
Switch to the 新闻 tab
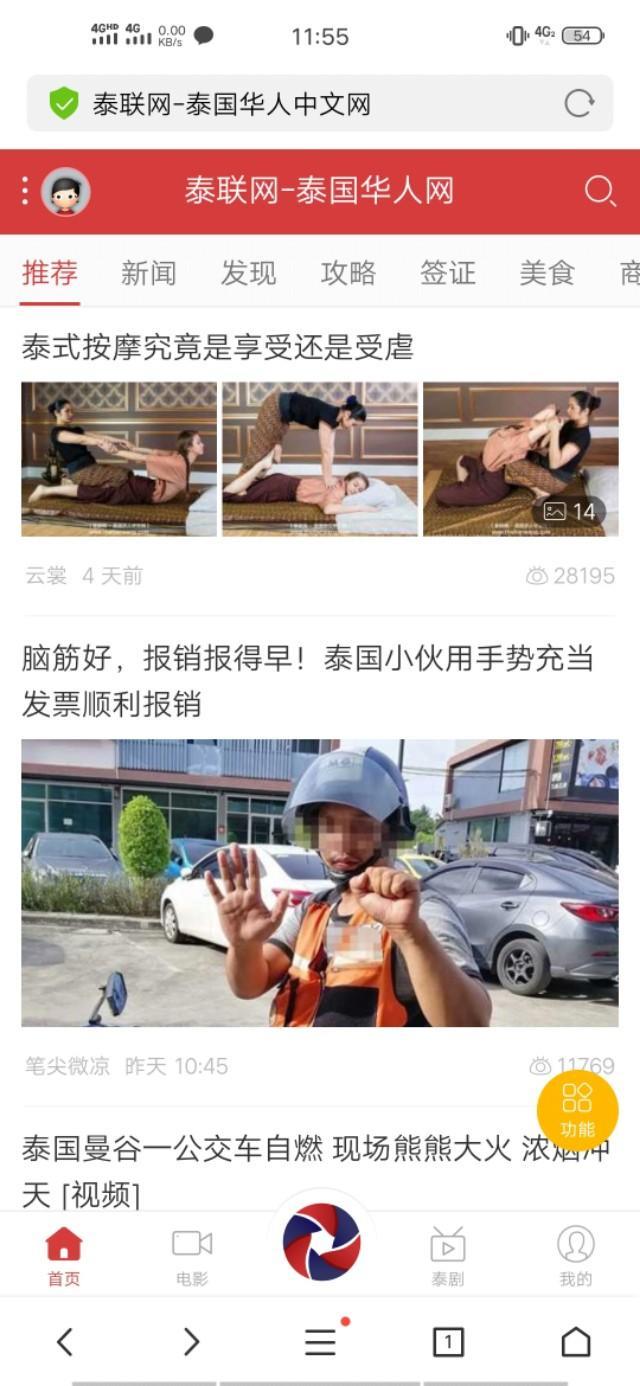click(x=148, y=273)
